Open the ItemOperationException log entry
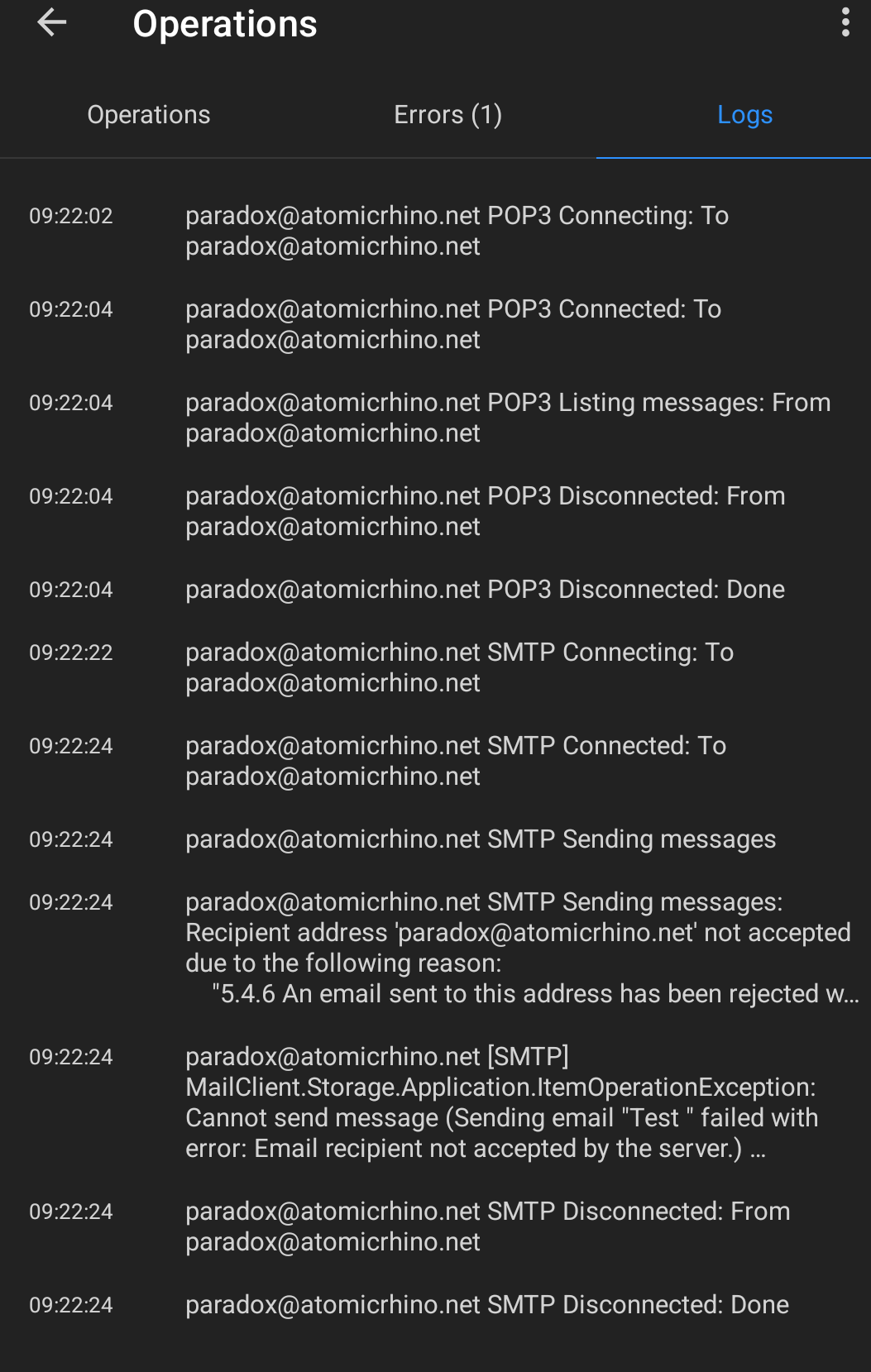This screenshot has height=1372, width=871. (x=501, y=1102)
